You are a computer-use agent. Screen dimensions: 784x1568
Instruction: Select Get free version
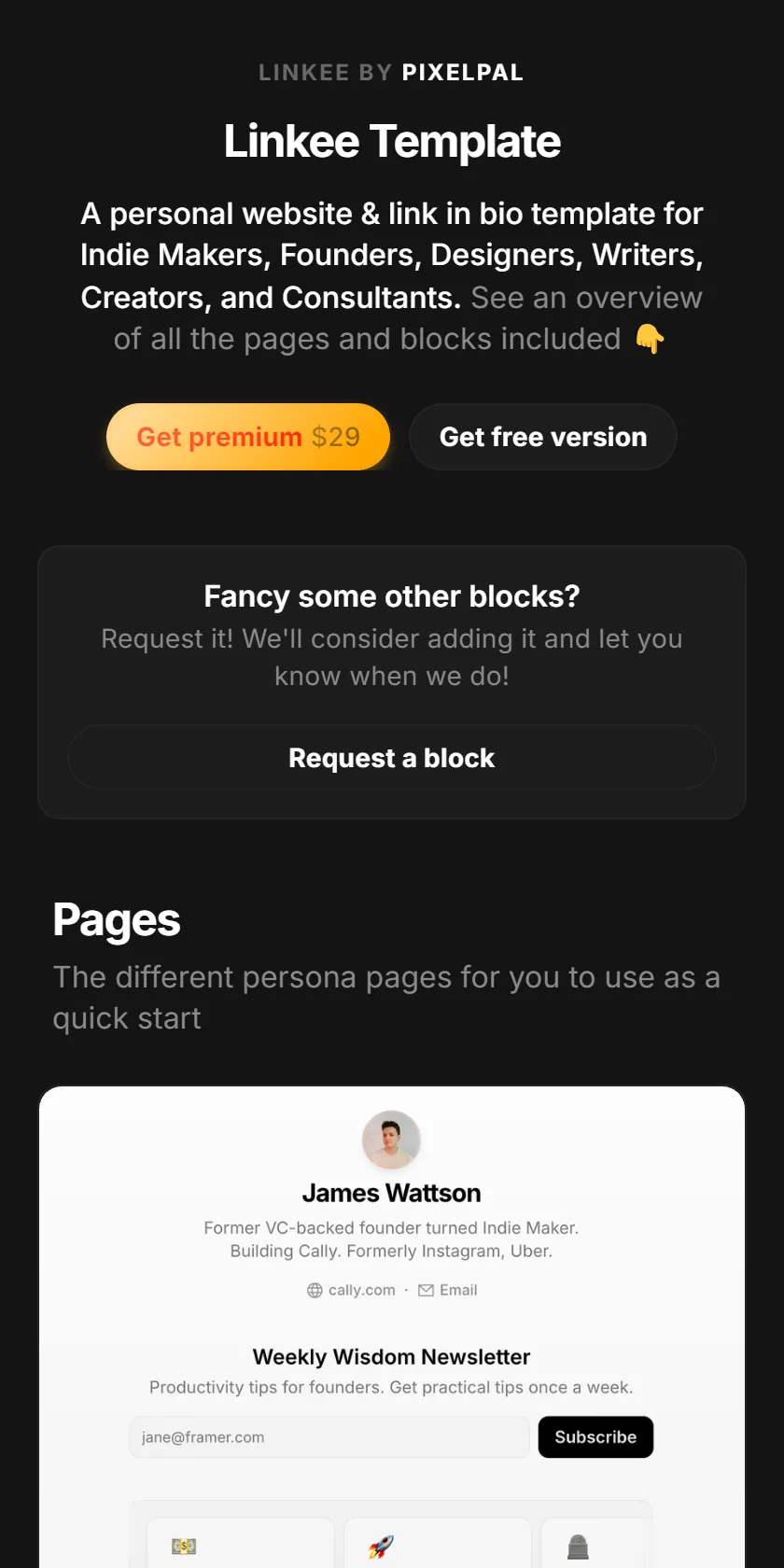(x=543, y=437)
